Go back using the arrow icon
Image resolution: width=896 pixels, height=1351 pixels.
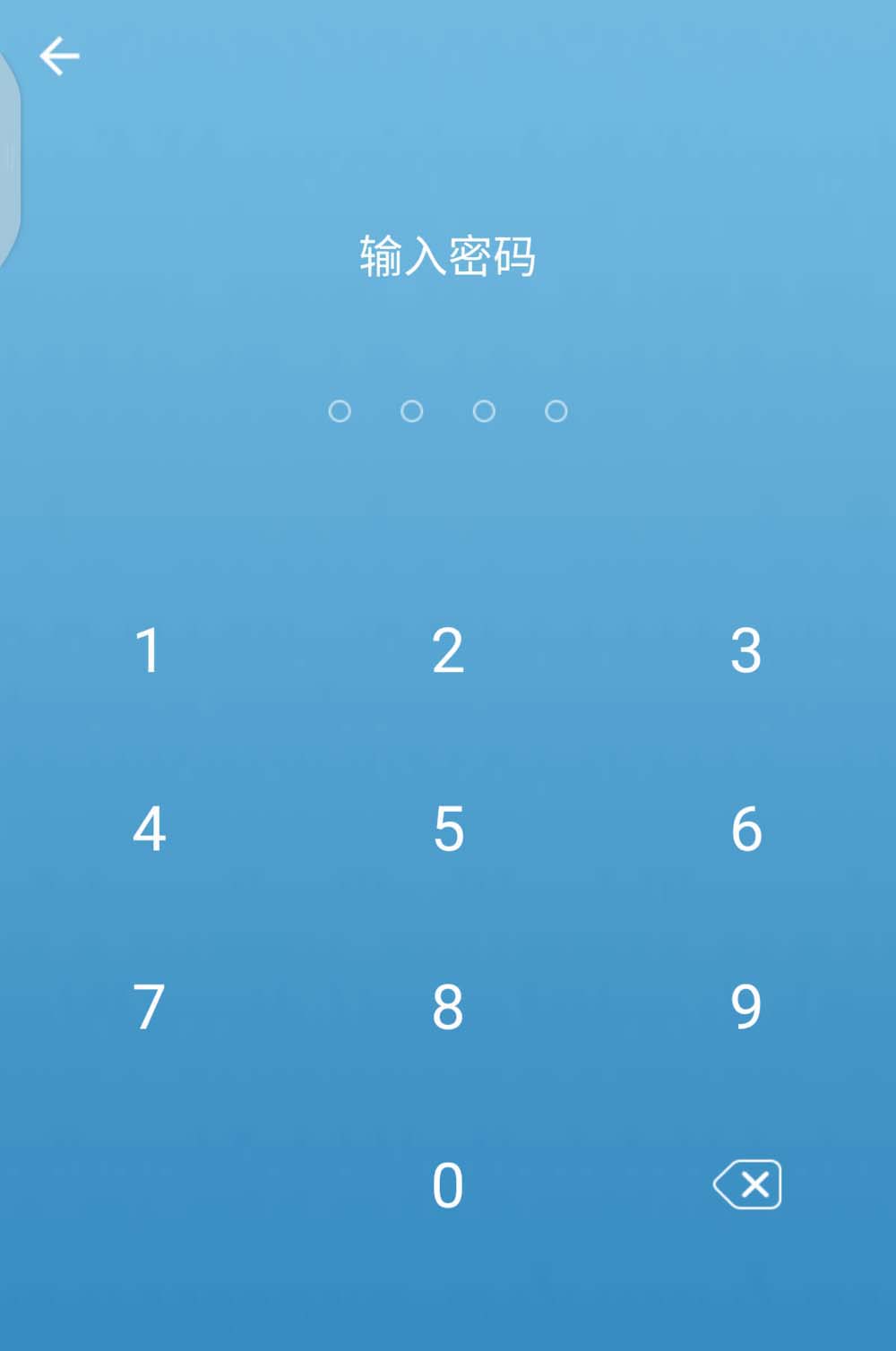coord(60,56)
